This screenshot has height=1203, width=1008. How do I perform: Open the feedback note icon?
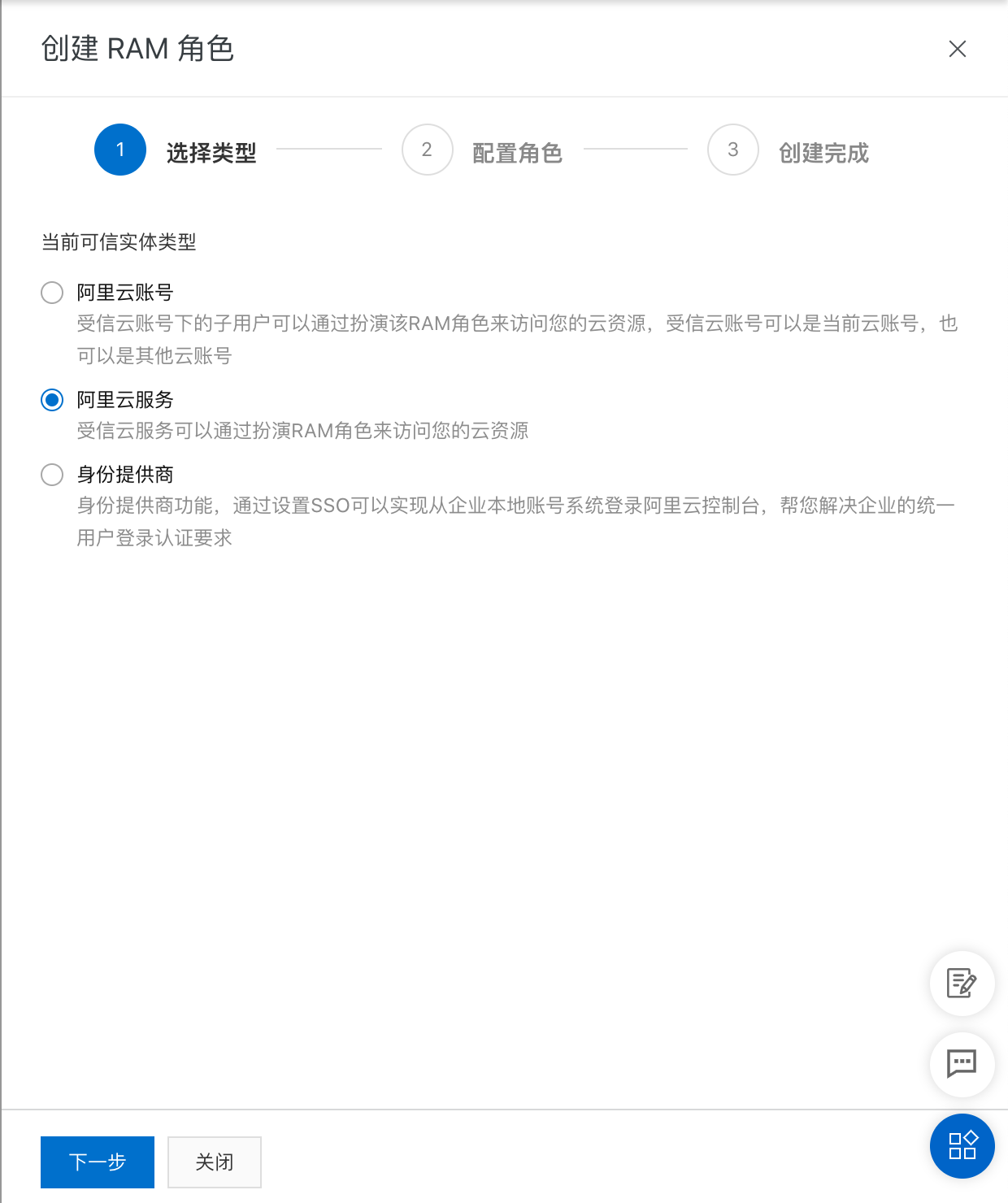(x=962, y=983)
